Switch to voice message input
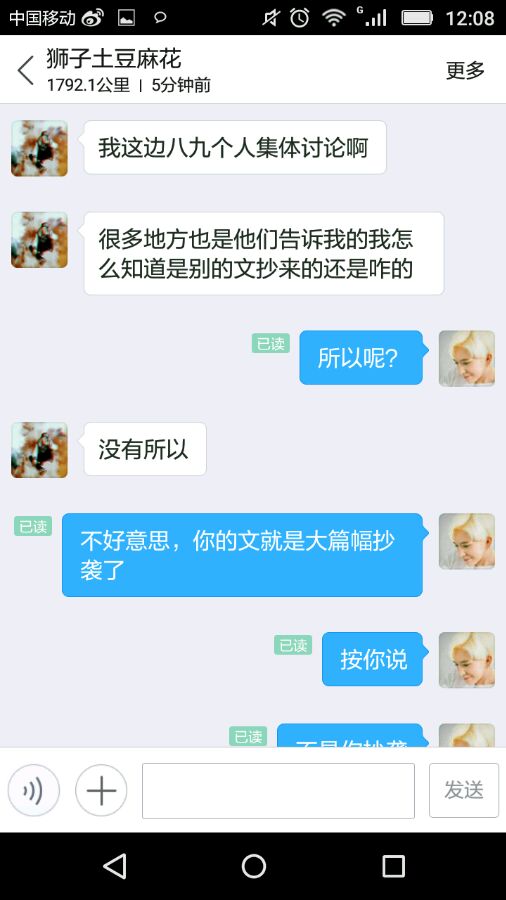Image resolution: width=506 pixels, height=900 pixels. (x=33, y=790)
